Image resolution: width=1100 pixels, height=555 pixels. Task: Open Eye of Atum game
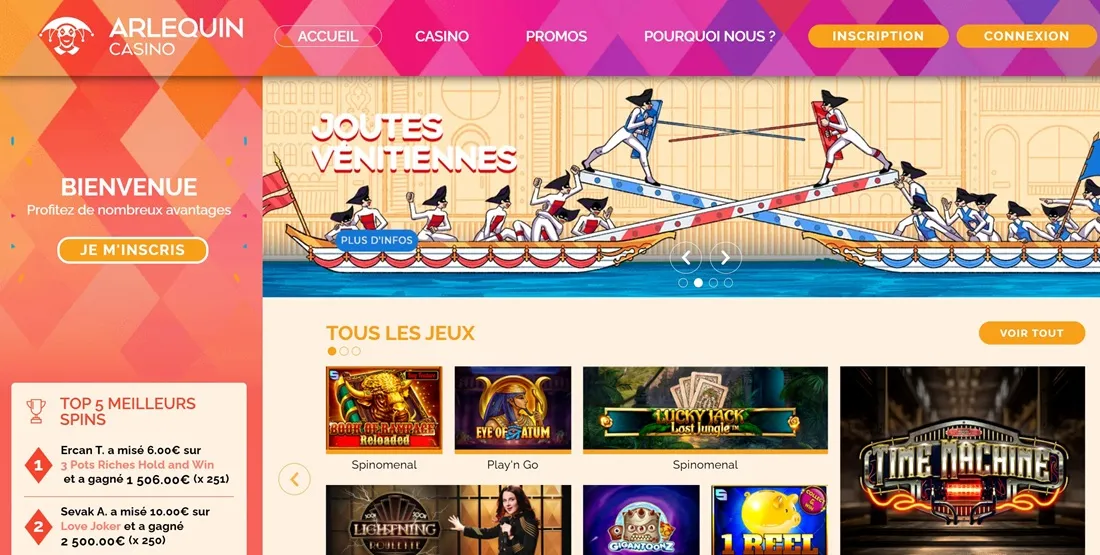512,409
